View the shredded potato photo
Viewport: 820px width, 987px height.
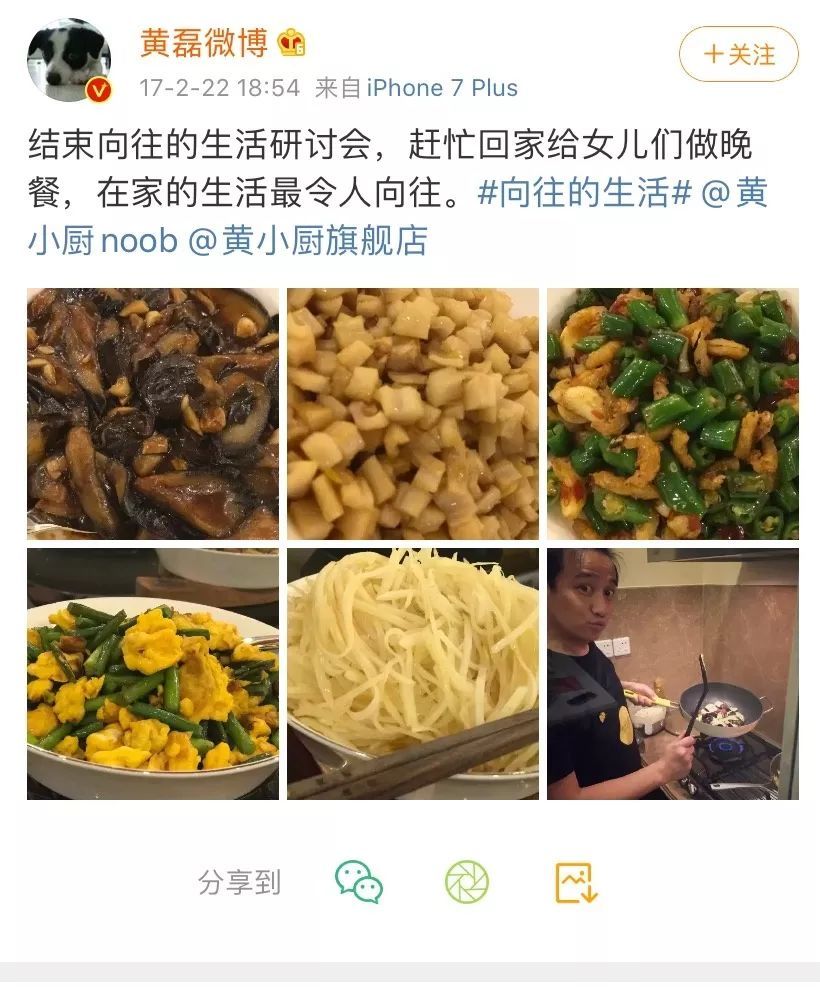413,673
